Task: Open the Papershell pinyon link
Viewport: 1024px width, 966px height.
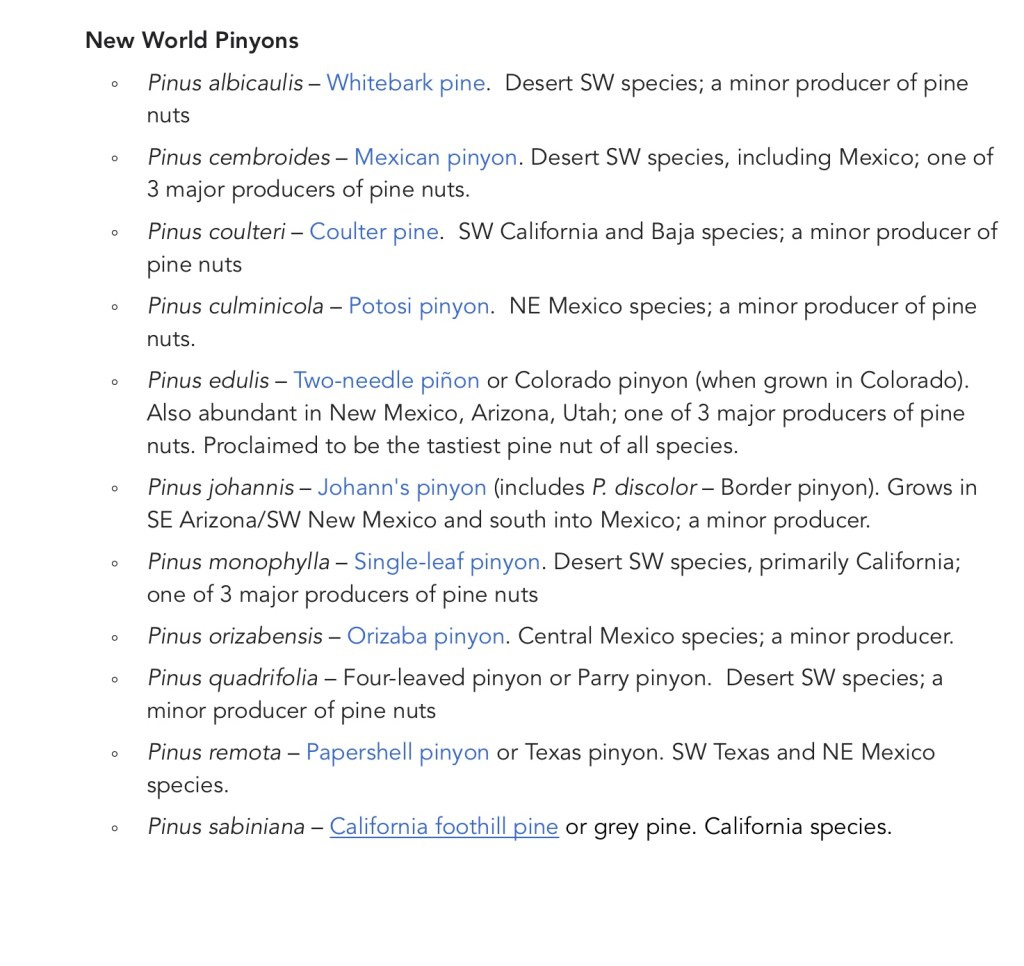Action: click(397, 752)
